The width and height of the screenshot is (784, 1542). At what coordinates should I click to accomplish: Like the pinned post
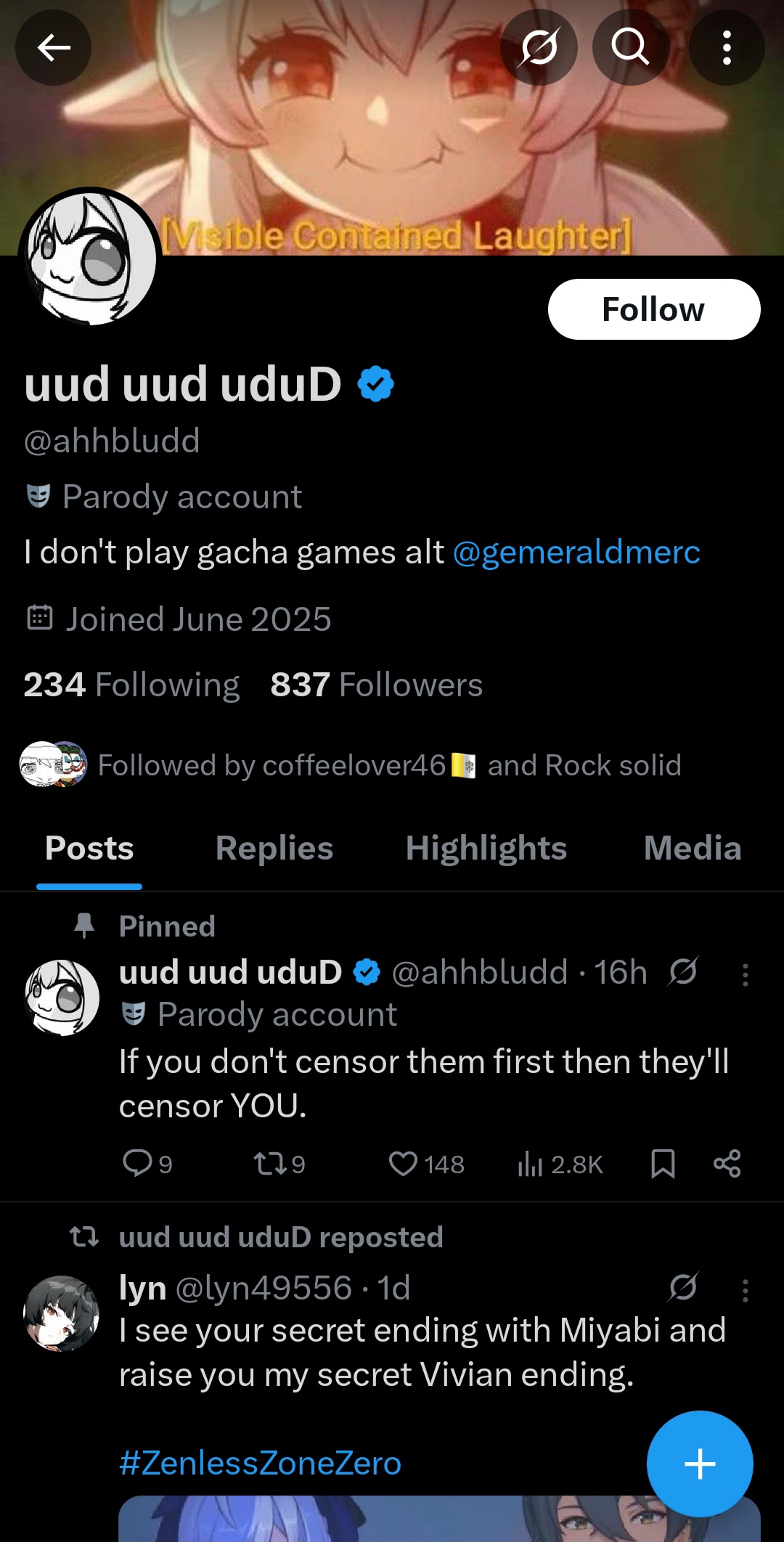(x=426, y=1164)
